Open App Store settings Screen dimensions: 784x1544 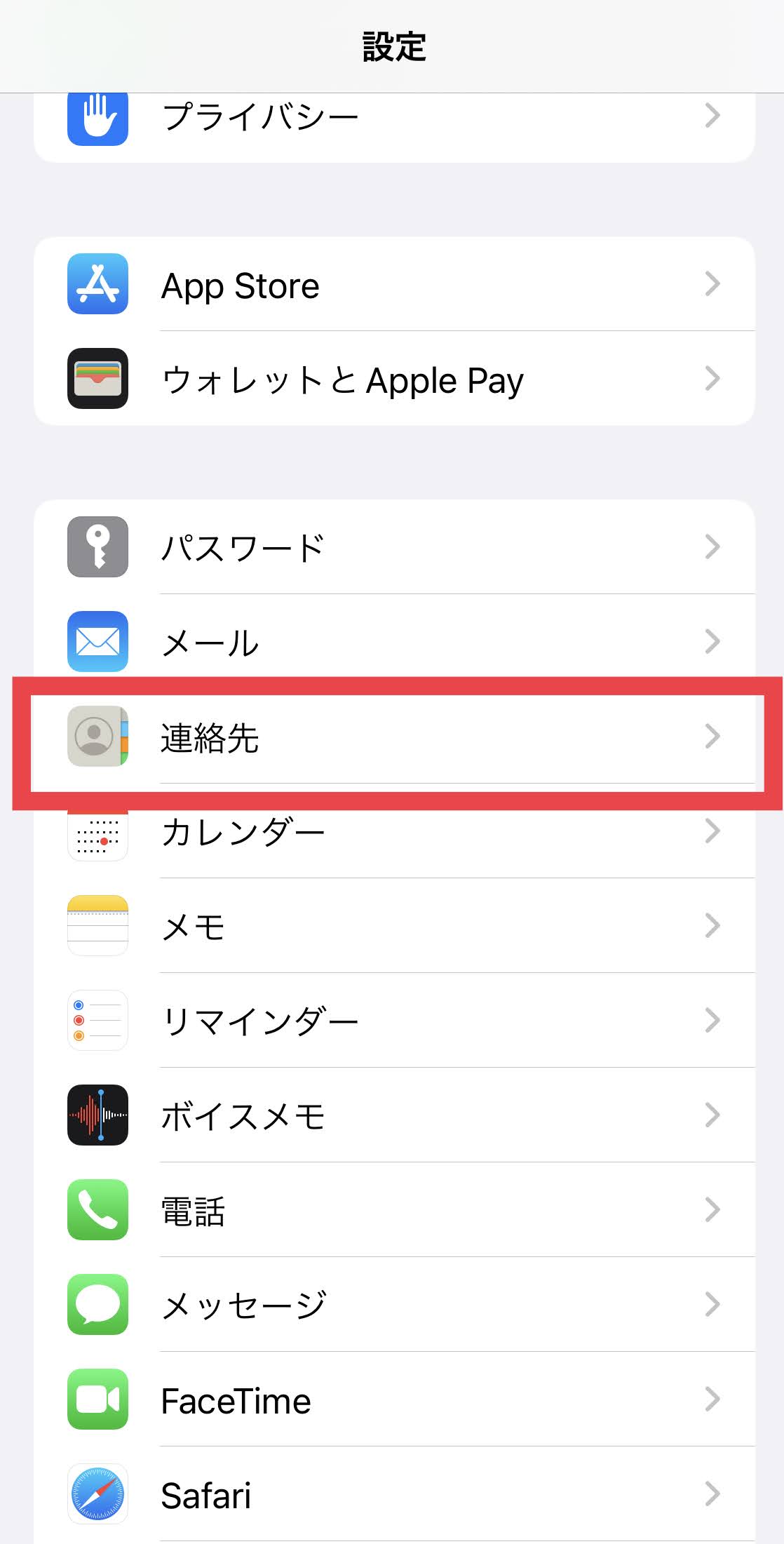393,285
